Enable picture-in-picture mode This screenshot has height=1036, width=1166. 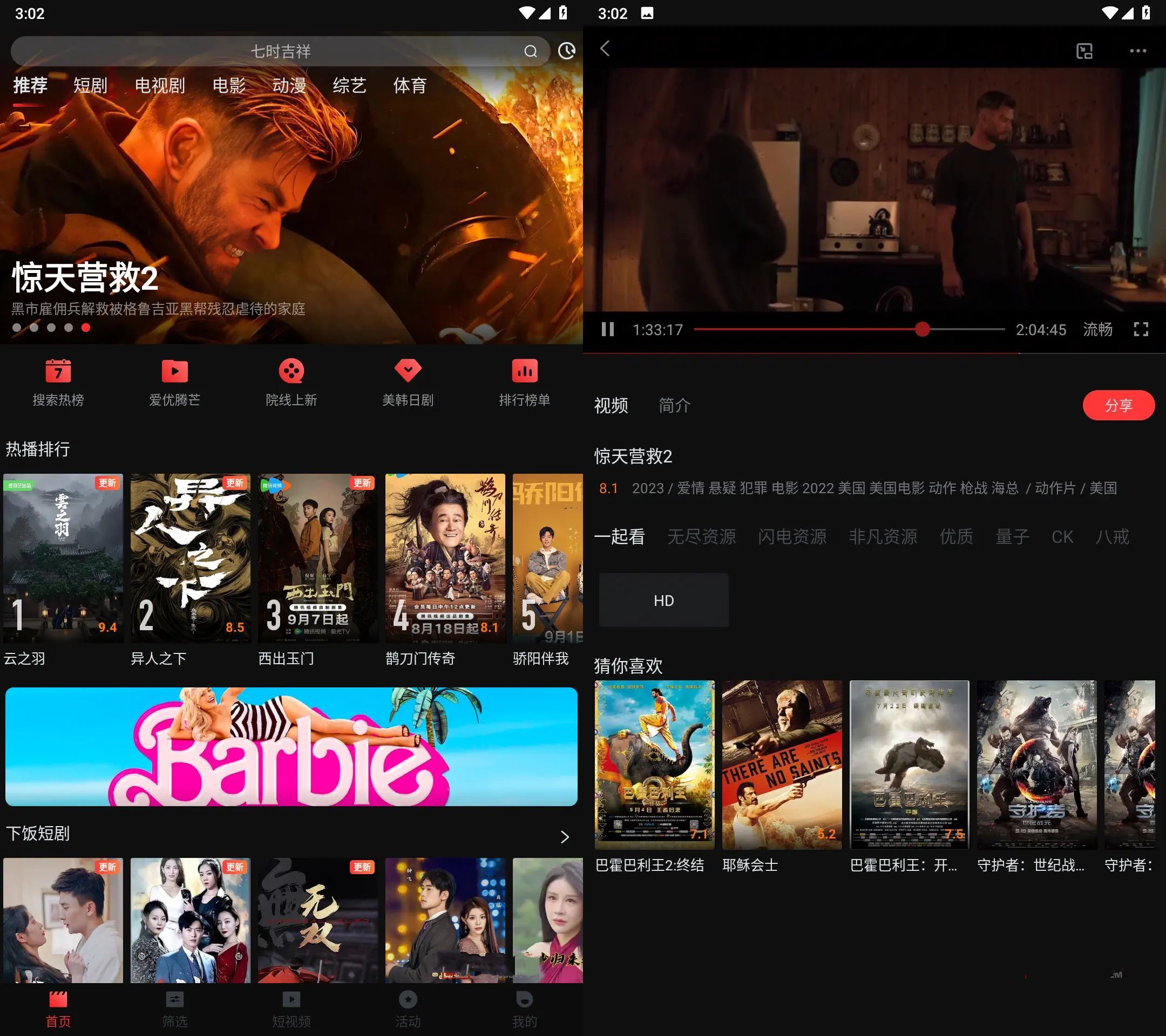click(1084, 51)
